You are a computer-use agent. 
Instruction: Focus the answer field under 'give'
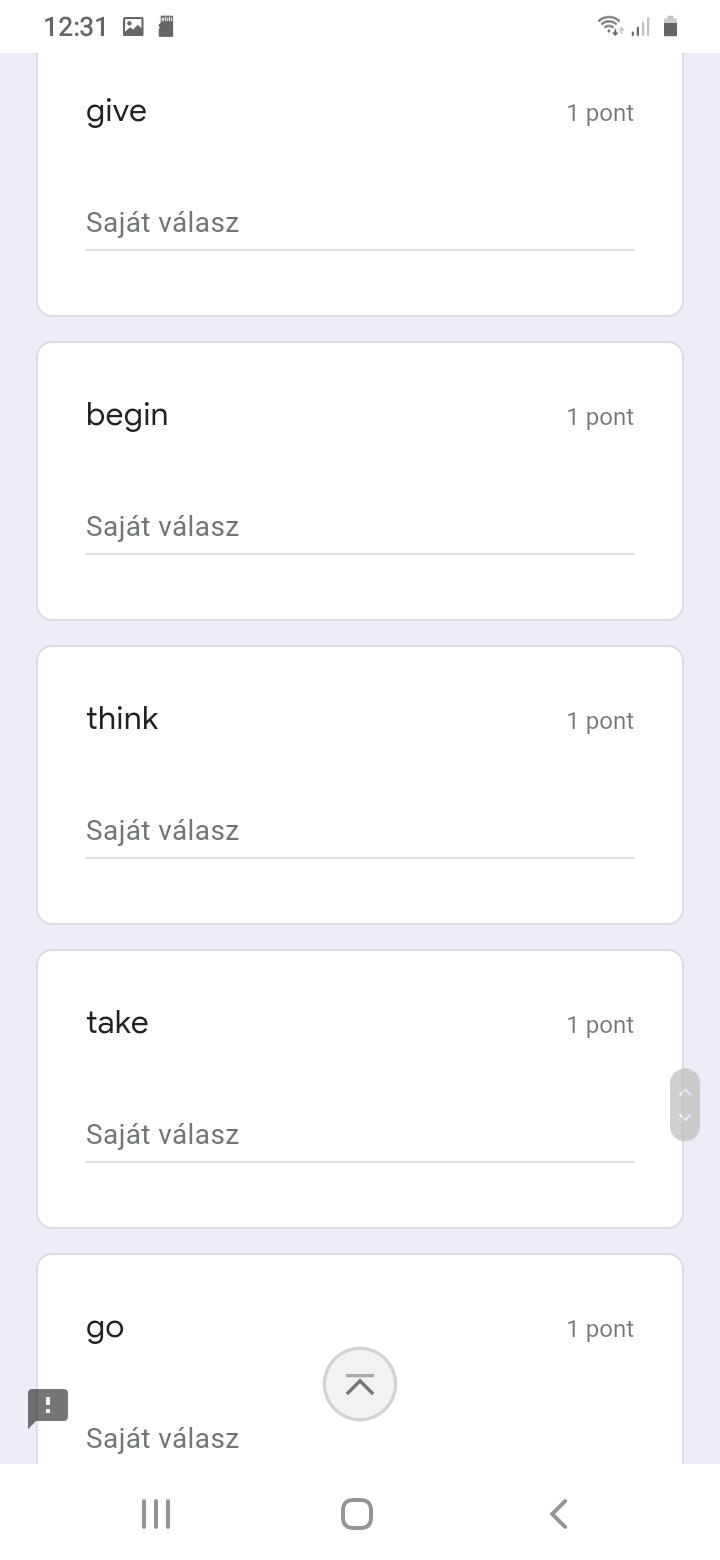coord(359,223)
